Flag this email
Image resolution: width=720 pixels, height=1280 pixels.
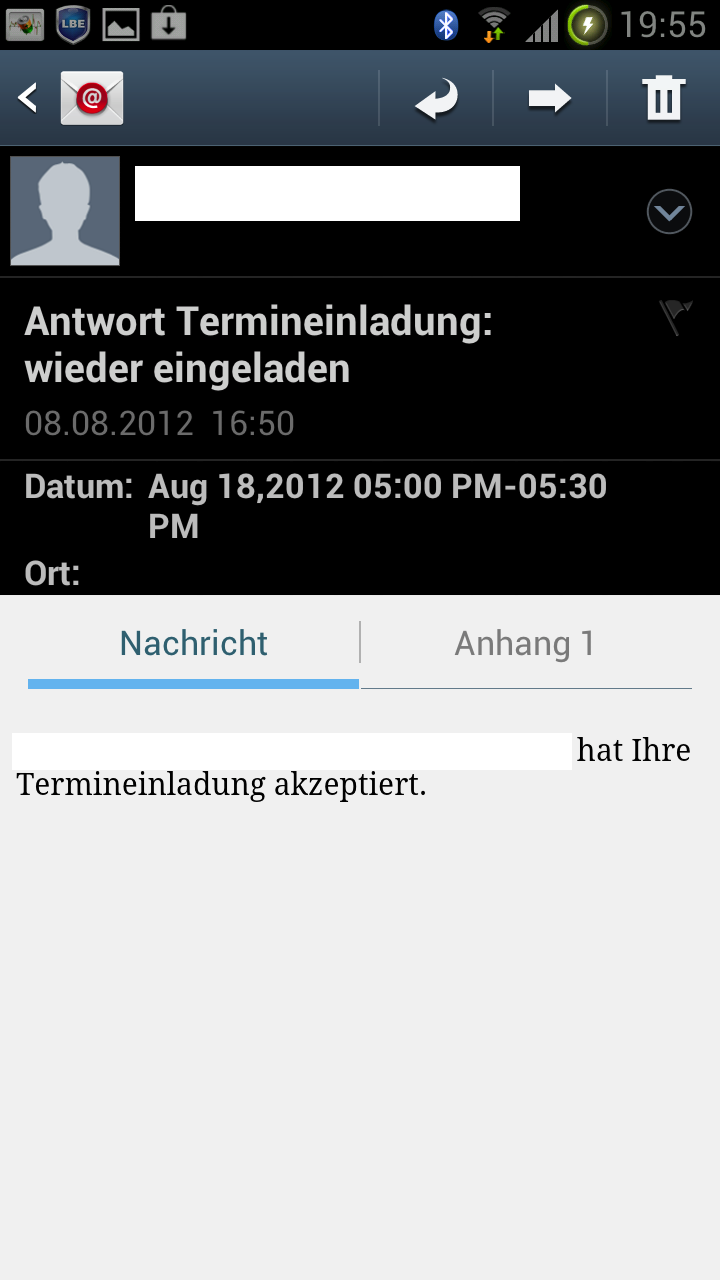(x=676, y=317)
